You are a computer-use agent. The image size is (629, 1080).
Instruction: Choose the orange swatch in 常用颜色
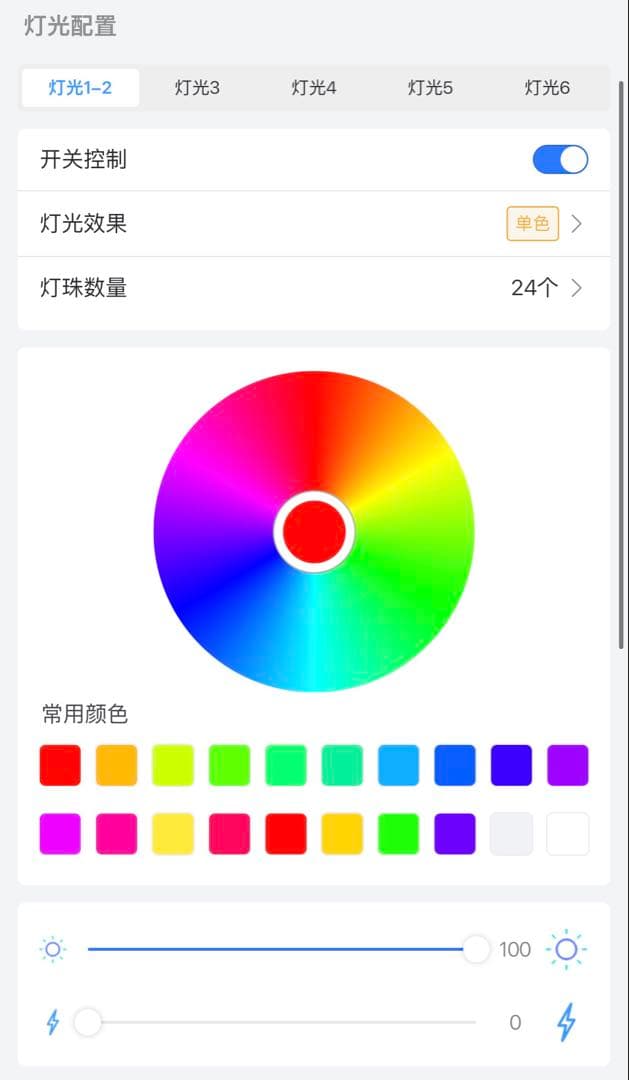click(x=116, y=765)
